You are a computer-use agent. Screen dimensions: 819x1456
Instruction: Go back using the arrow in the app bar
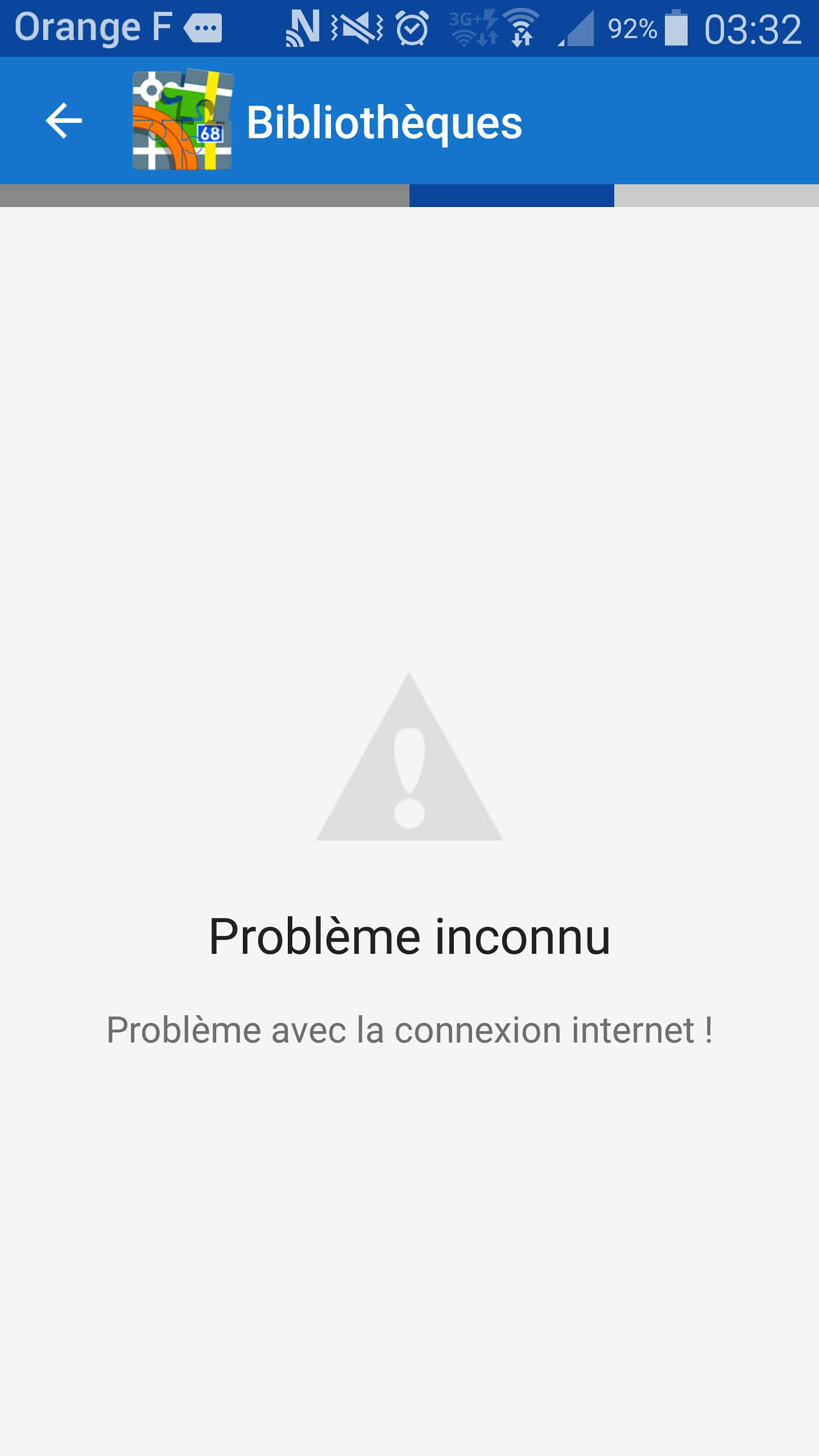pyautogui.click(x=64, y=121)
